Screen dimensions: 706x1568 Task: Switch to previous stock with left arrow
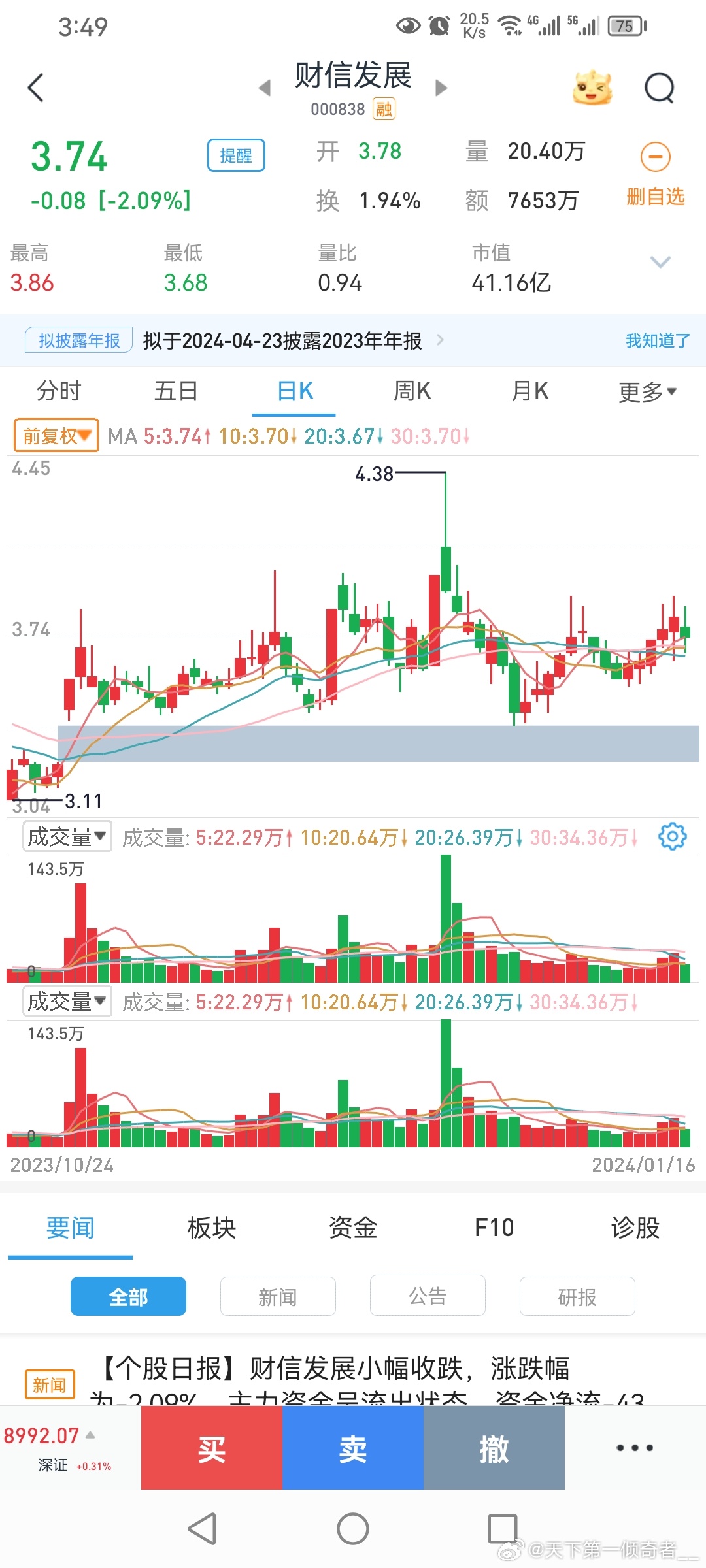click(264, 88)
